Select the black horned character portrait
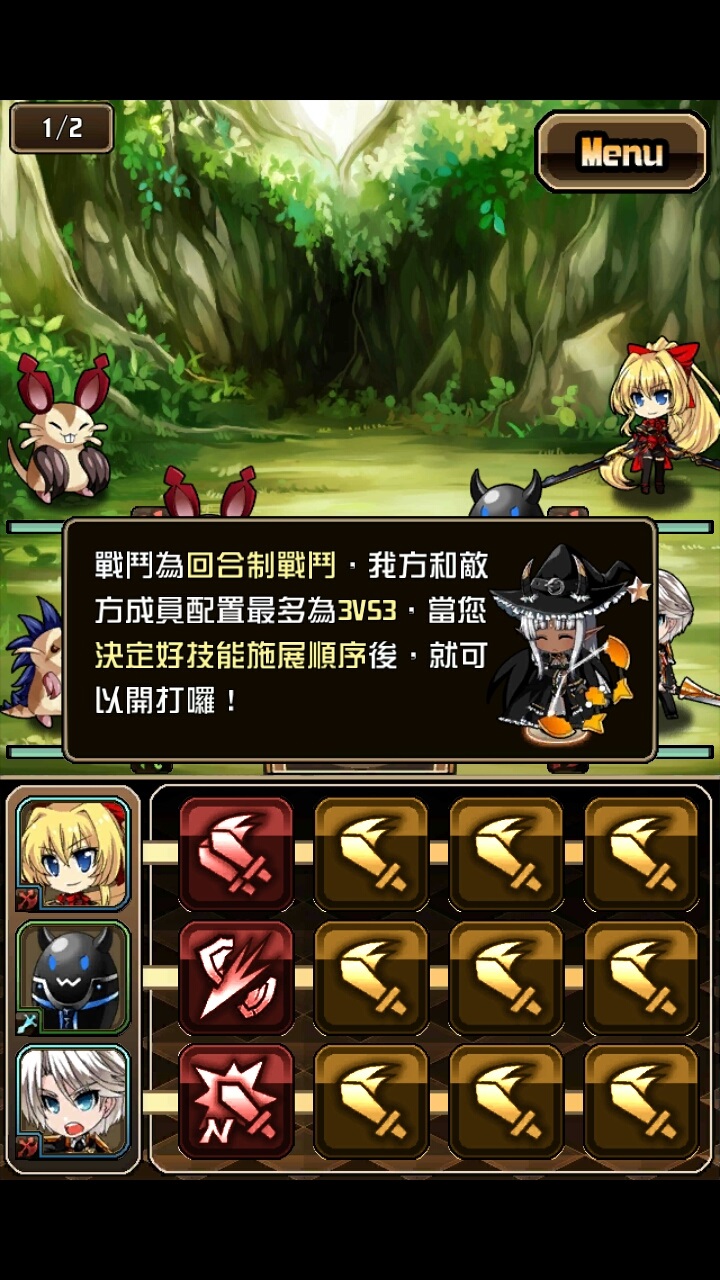720x1280 pixels. pyautogui.click(x=73, y=977)
